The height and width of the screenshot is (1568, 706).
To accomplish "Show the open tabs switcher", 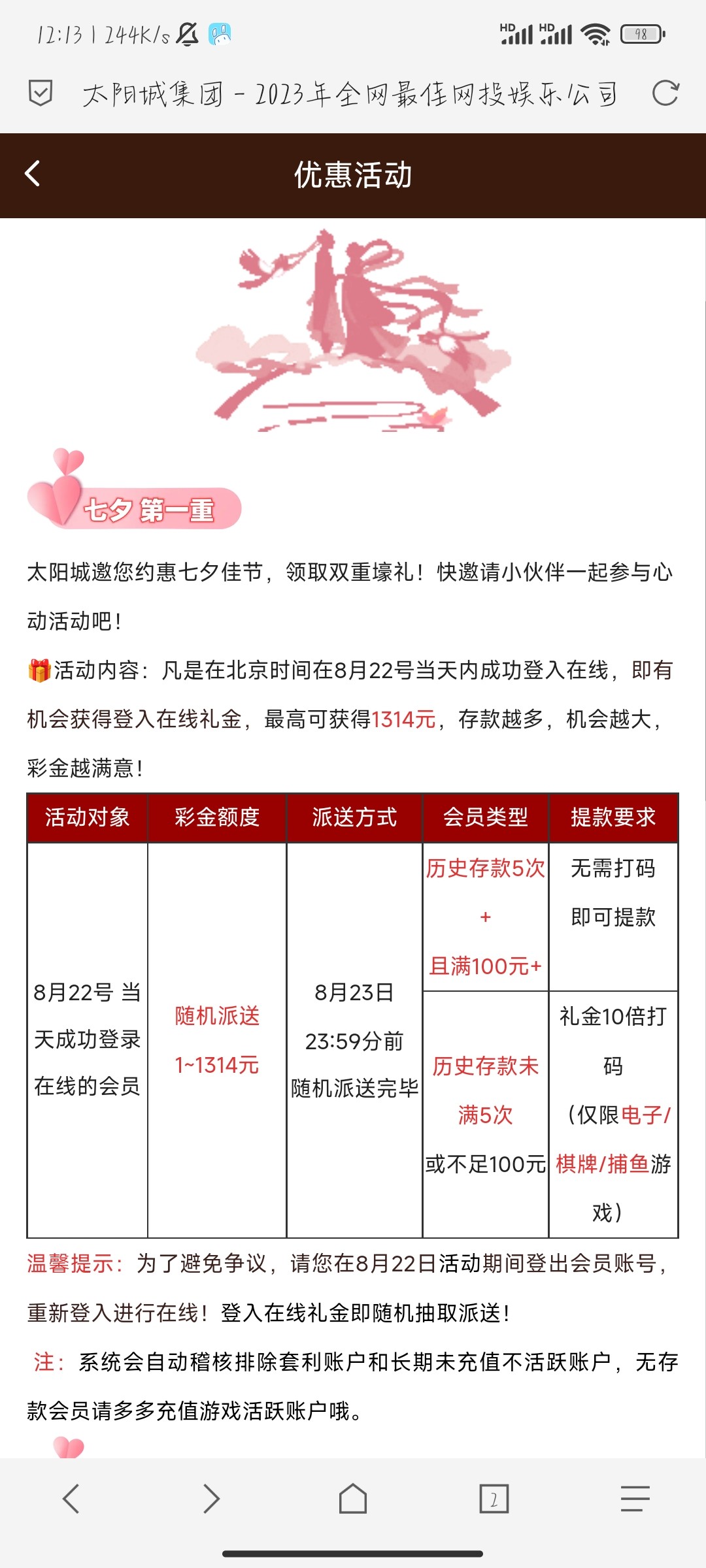I will (494, 1498).
